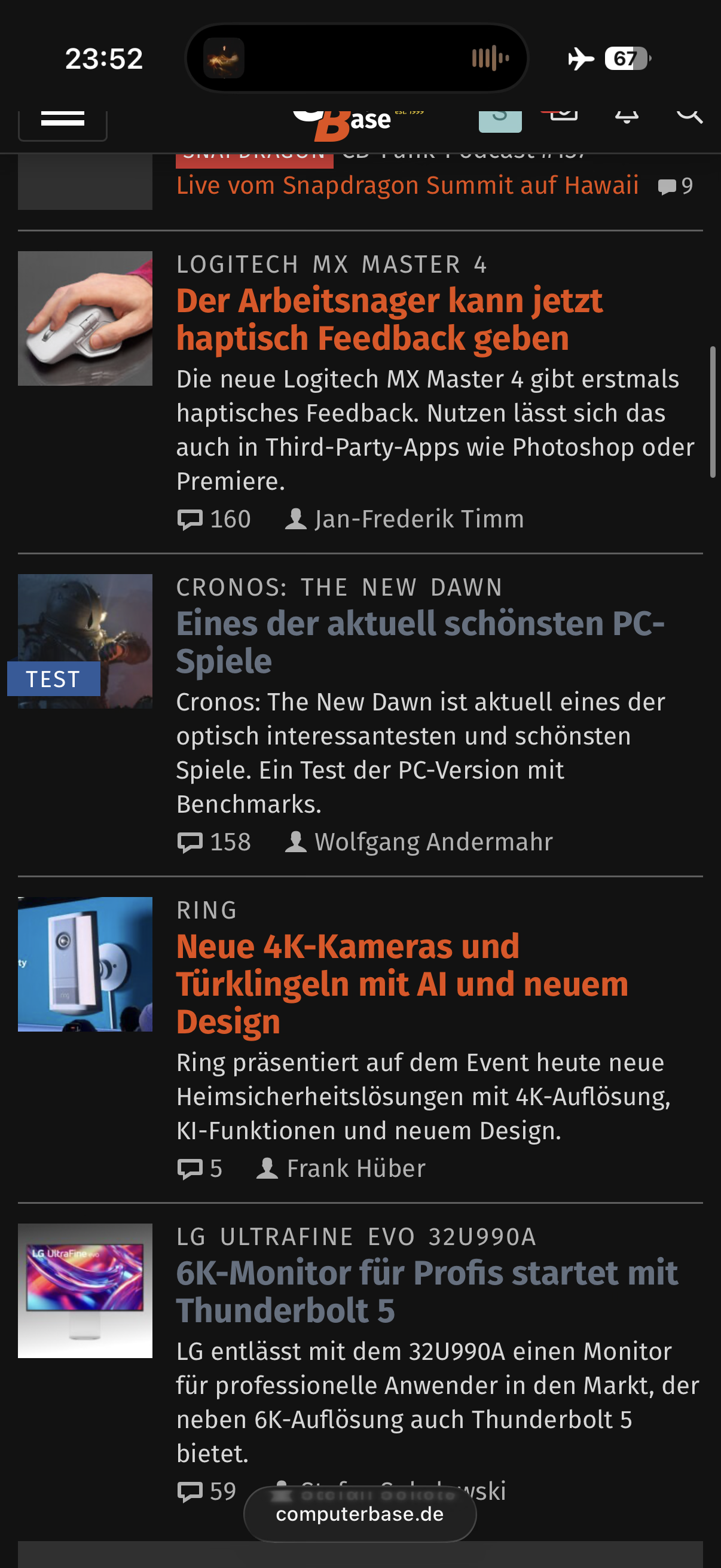Tap the computerbase.de address bar pill
Viewport: 721px width, 1568px height.
point(359,1514)
